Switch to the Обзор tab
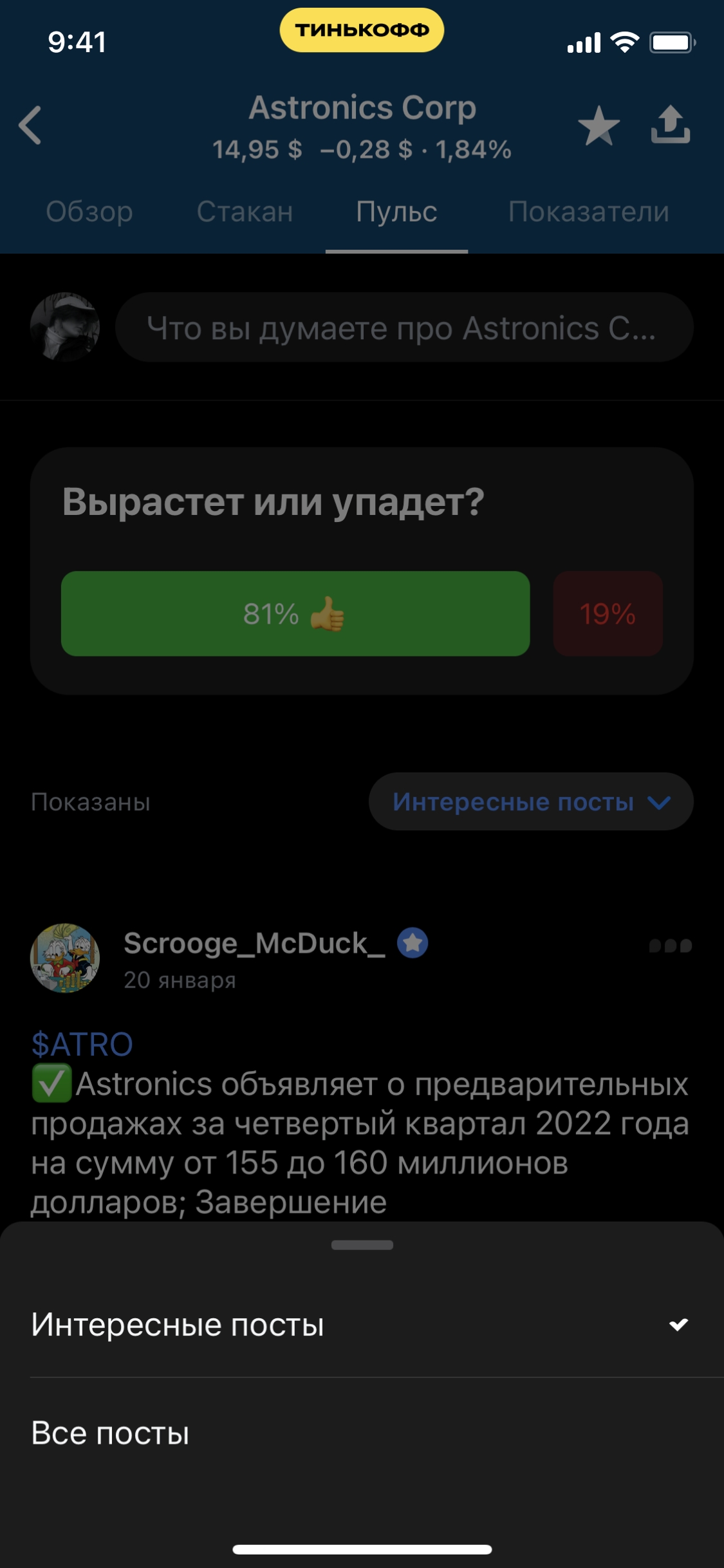The height and width of the screenshot is (1568, 724). 89,211
